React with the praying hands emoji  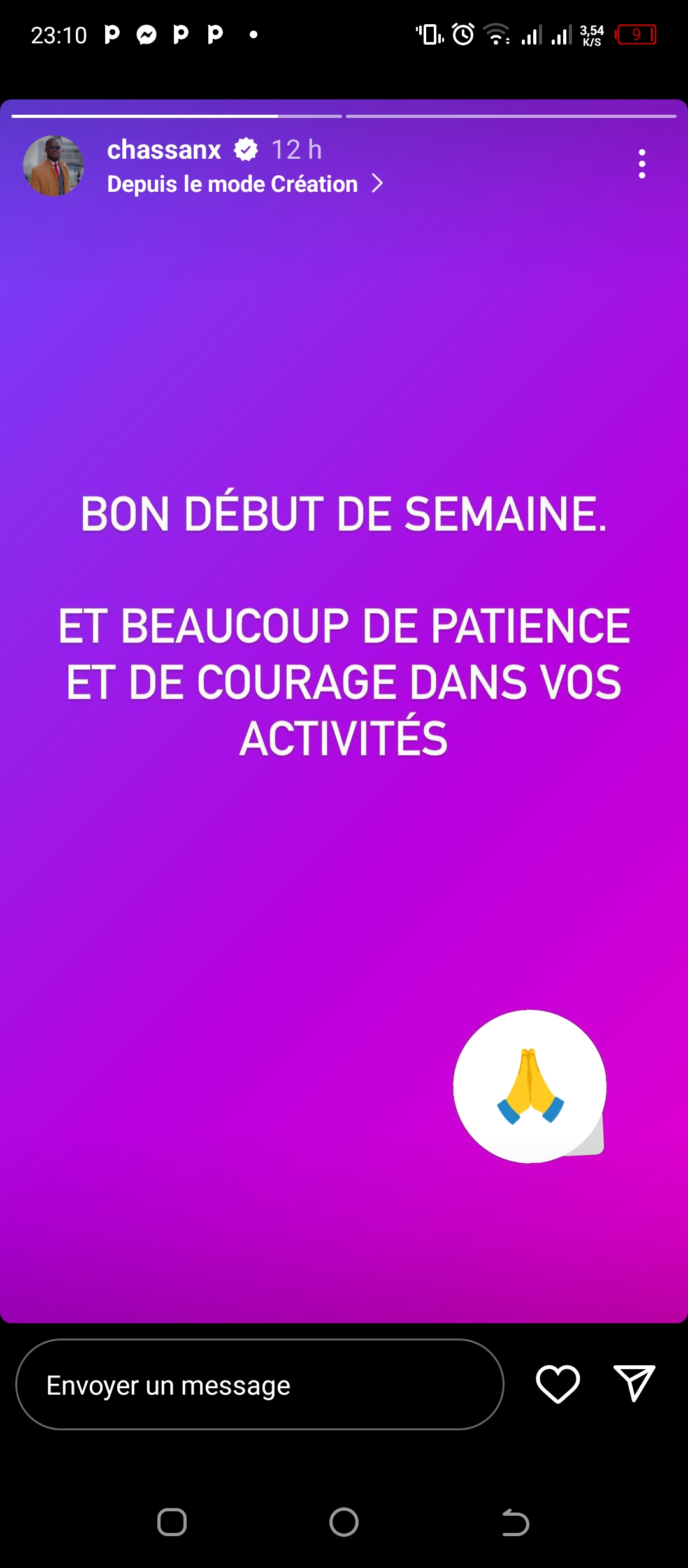529,1086
